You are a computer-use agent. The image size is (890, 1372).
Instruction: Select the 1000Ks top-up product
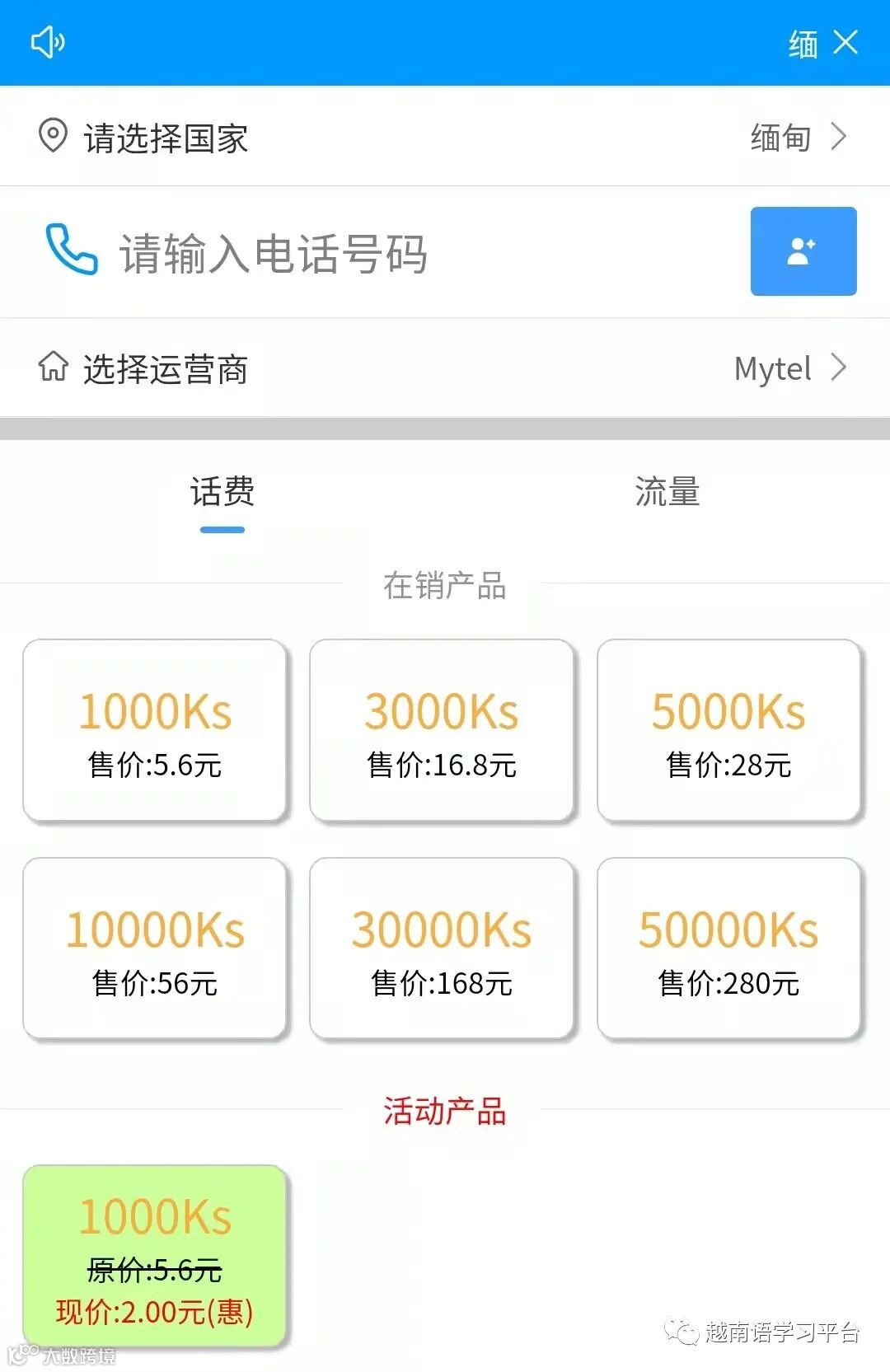(154, 730)
